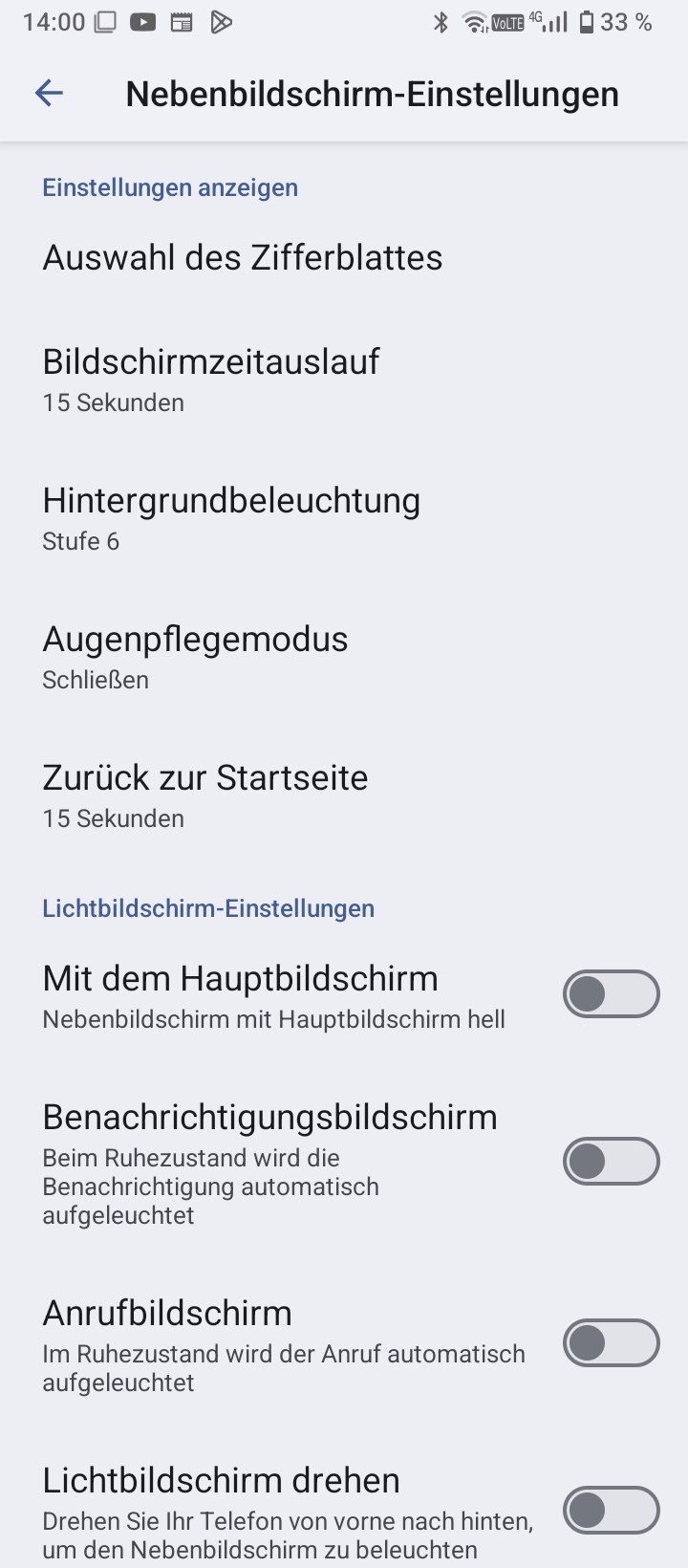The width and height of the screenshot is (688, 1568).
Task: Toggle Benachrichtigungsbildschirm on
Action: pos(611,1162)
